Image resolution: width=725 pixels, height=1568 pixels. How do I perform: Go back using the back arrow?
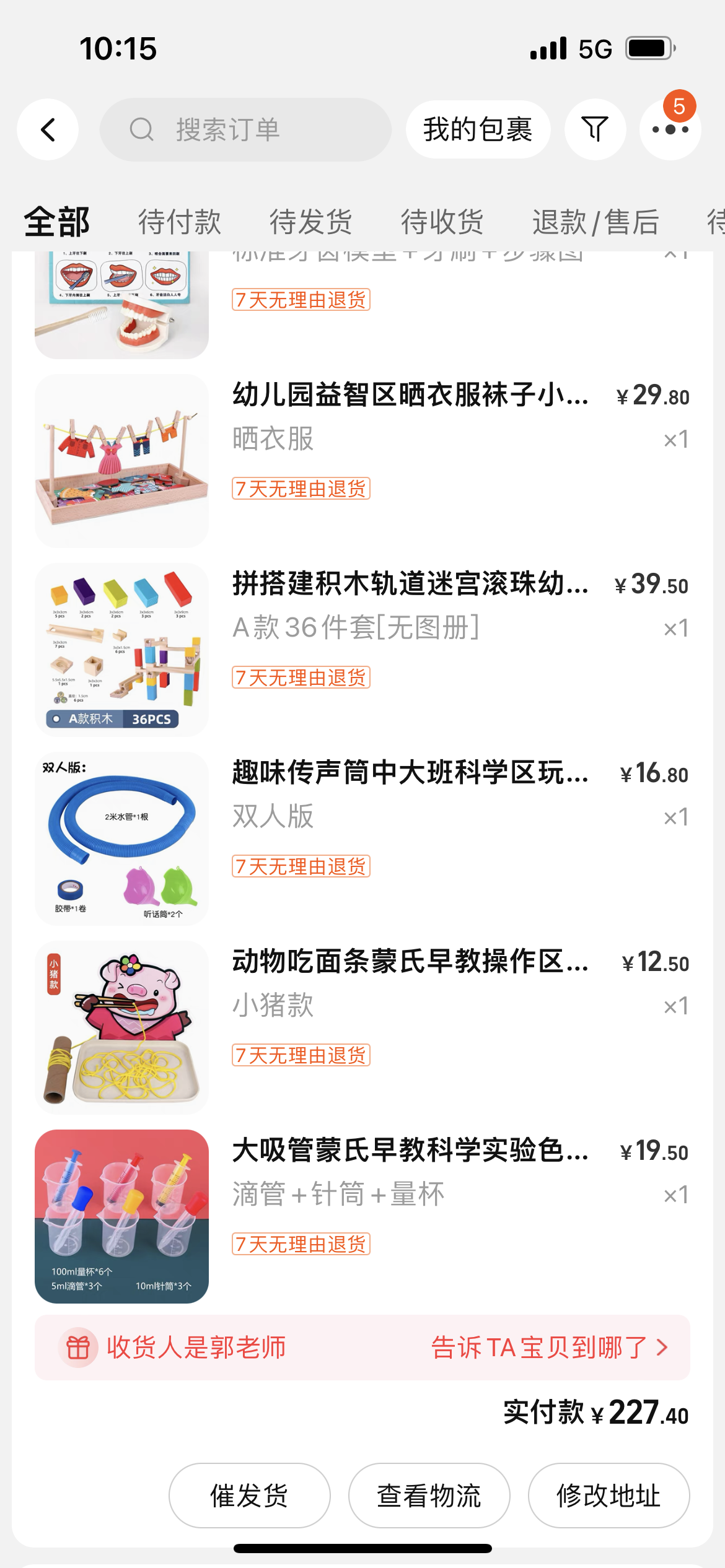coord(48,130)
